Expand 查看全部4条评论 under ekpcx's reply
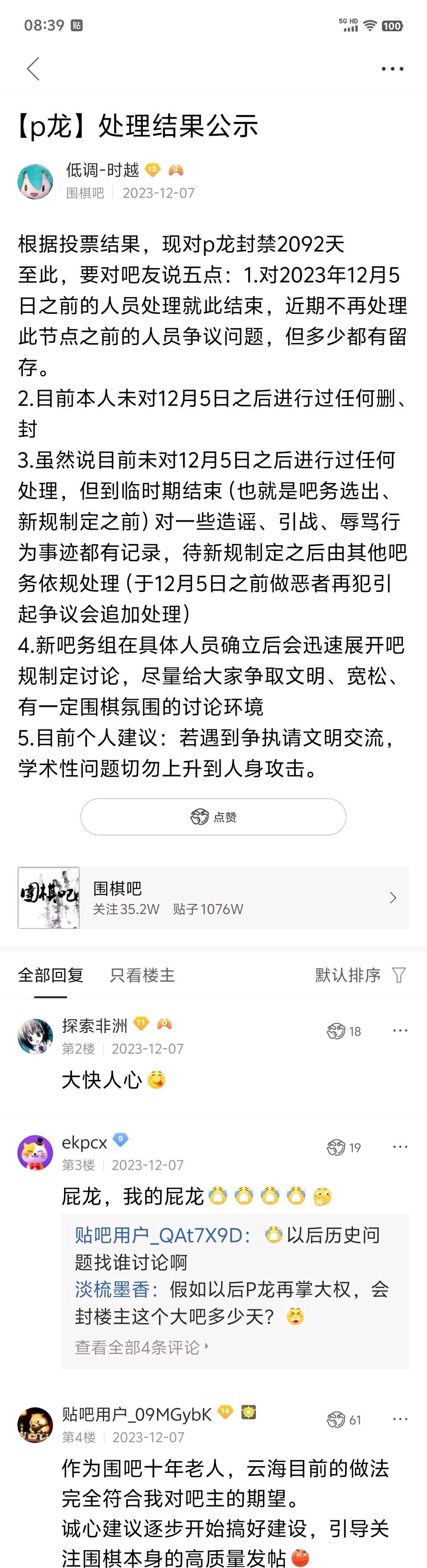Image resolution: width=427 pixels, height=1568 pixels. [141, 1347]
